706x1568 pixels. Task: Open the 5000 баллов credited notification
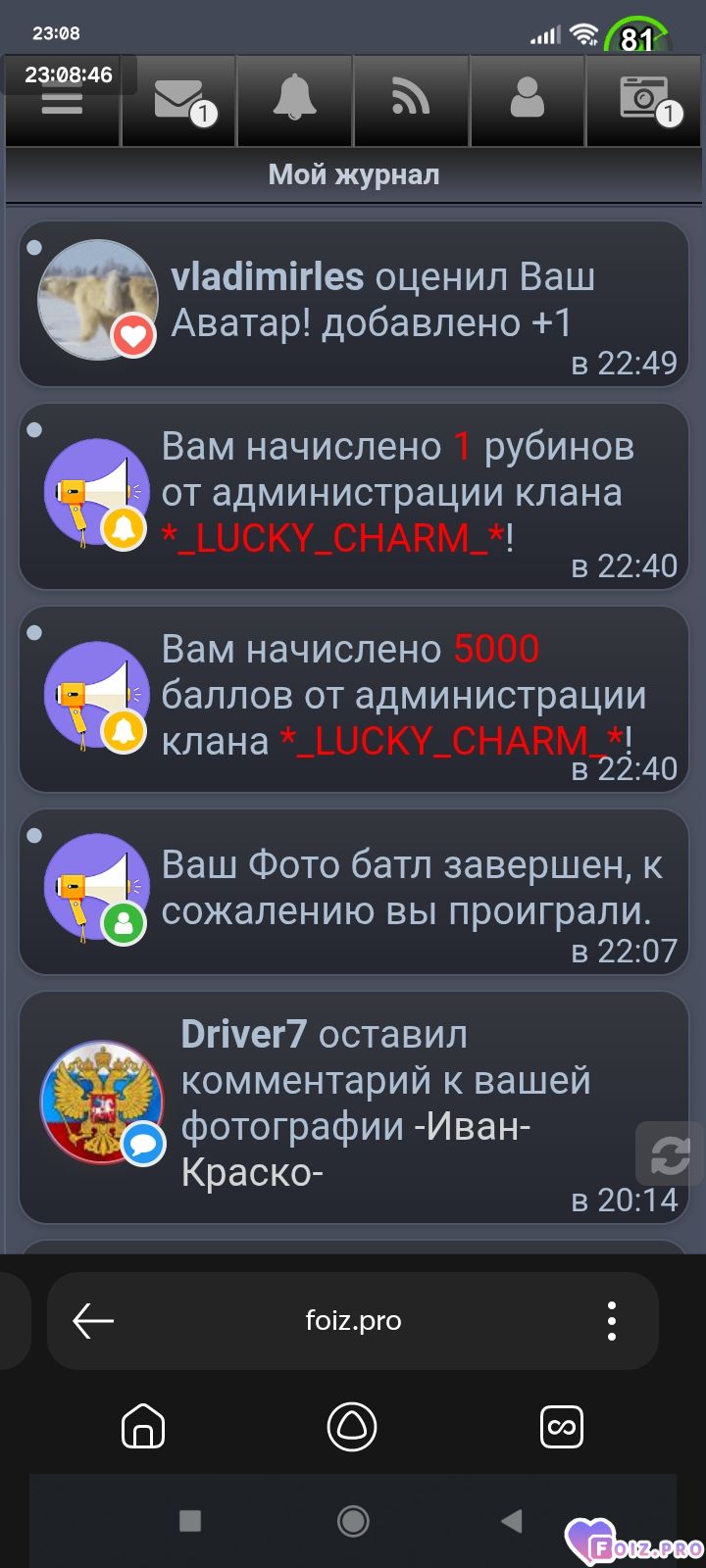(x=353, y=700)
